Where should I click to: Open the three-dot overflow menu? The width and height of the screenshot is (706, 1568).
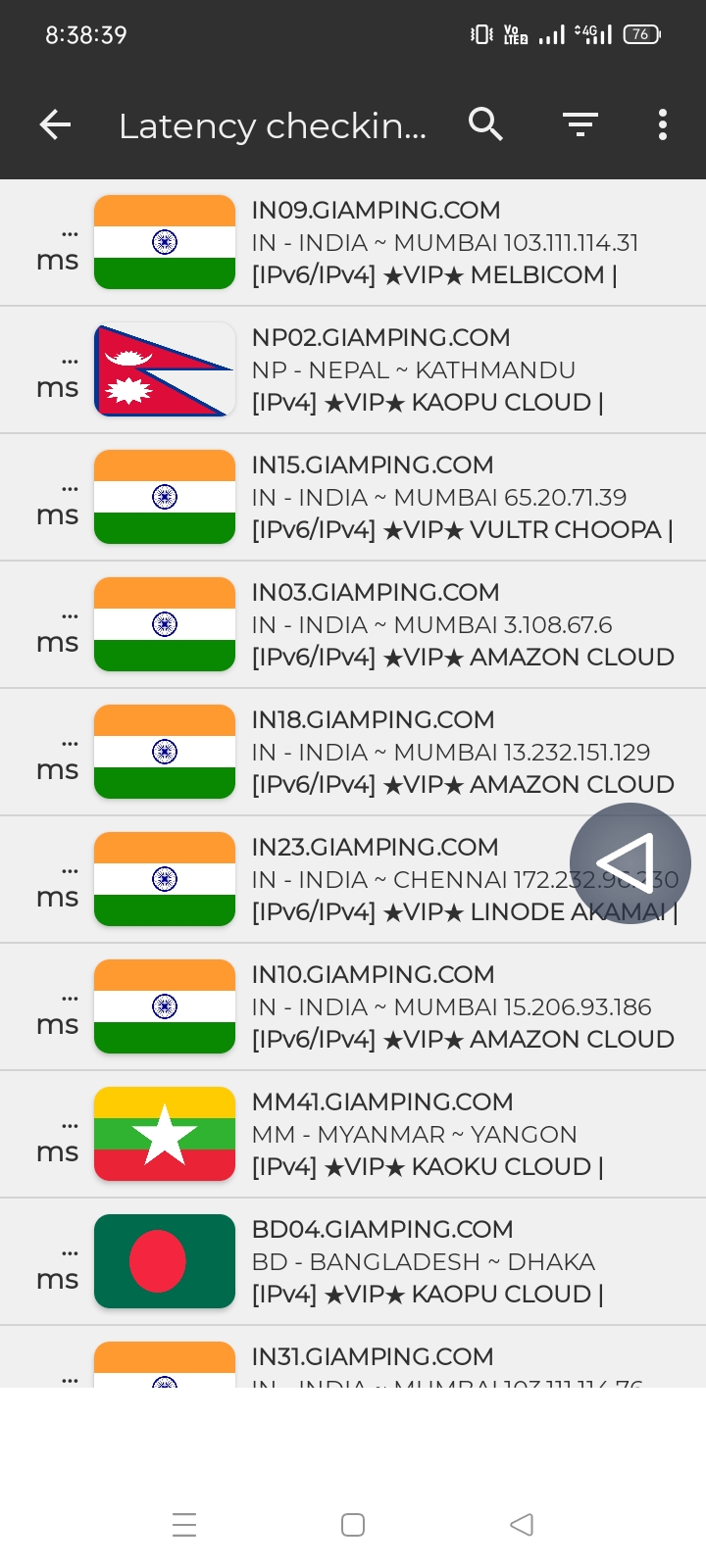pos(663,124)
